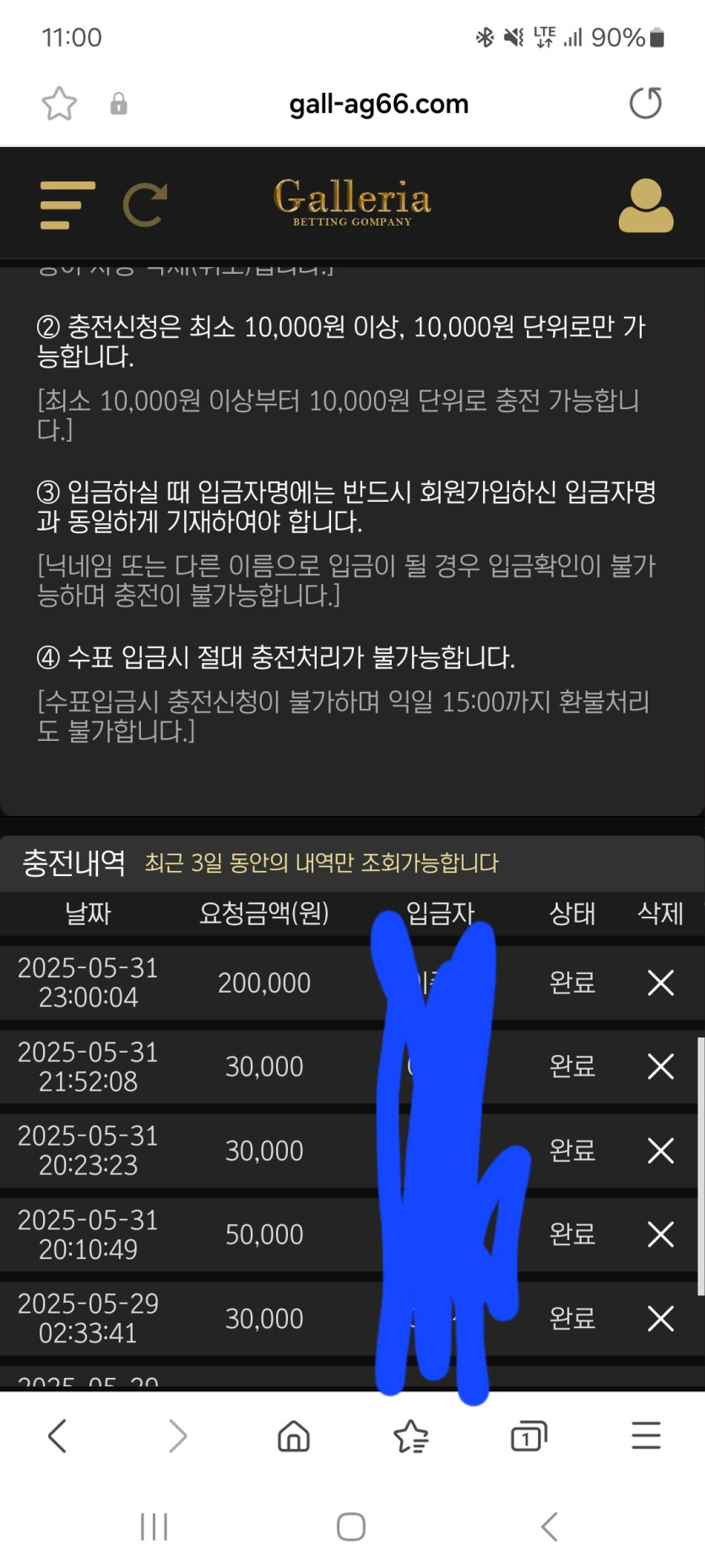Remove the 2025-05-29 charge entry
This screenshot has height=1568, width=705.
pos(660,1318)
